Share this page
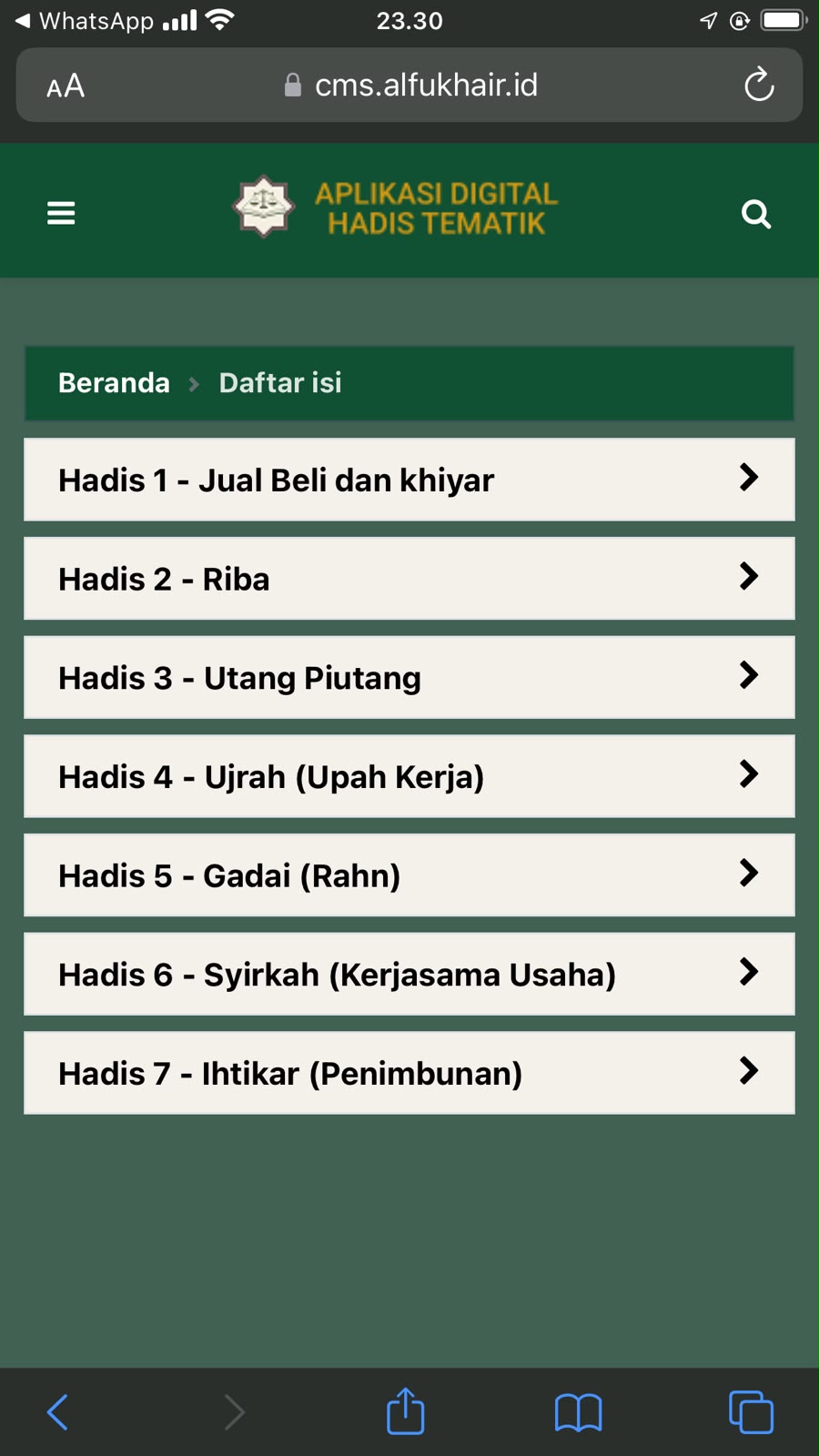819x1456 pixels. tap(406, 1410)
